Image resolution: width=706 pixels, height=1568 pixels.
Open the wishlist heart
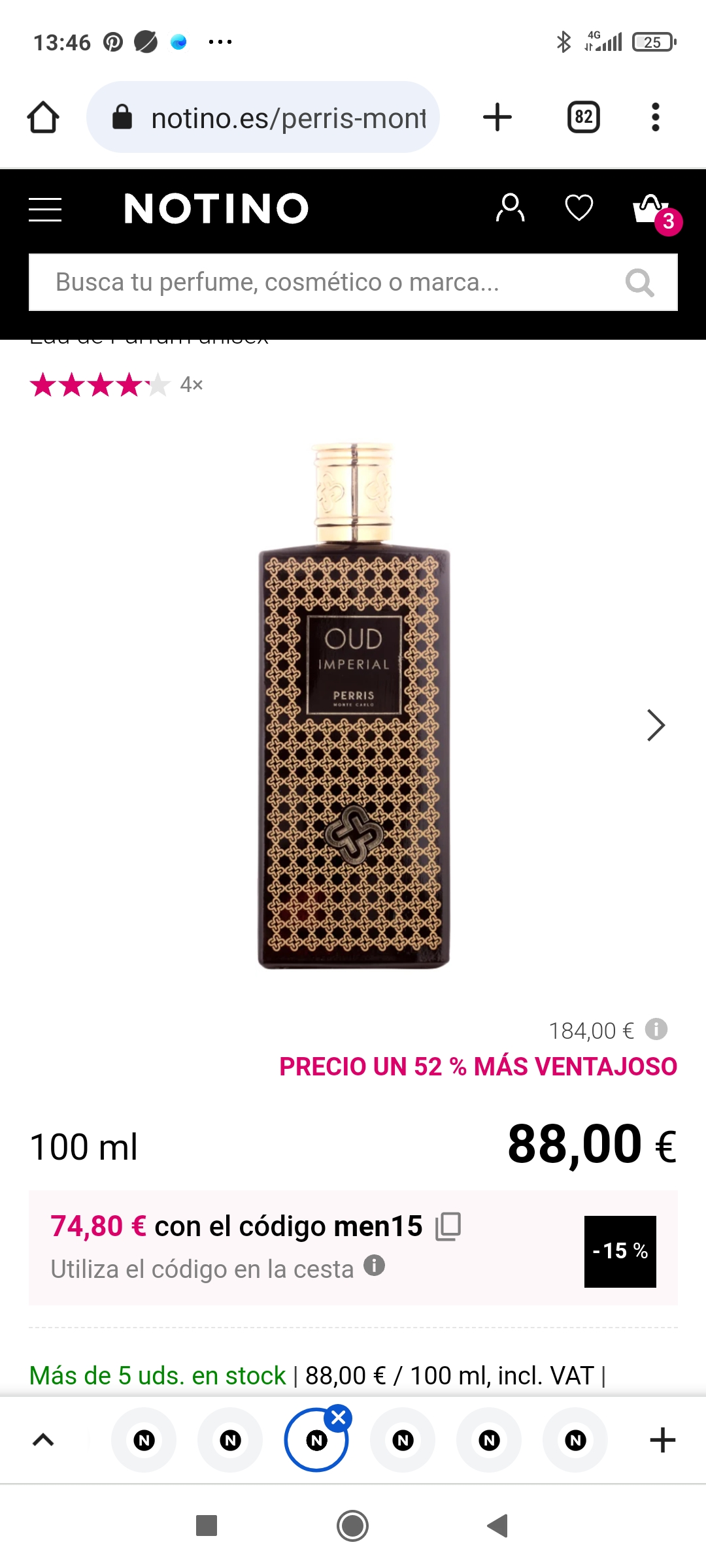(x=579, y=208)
